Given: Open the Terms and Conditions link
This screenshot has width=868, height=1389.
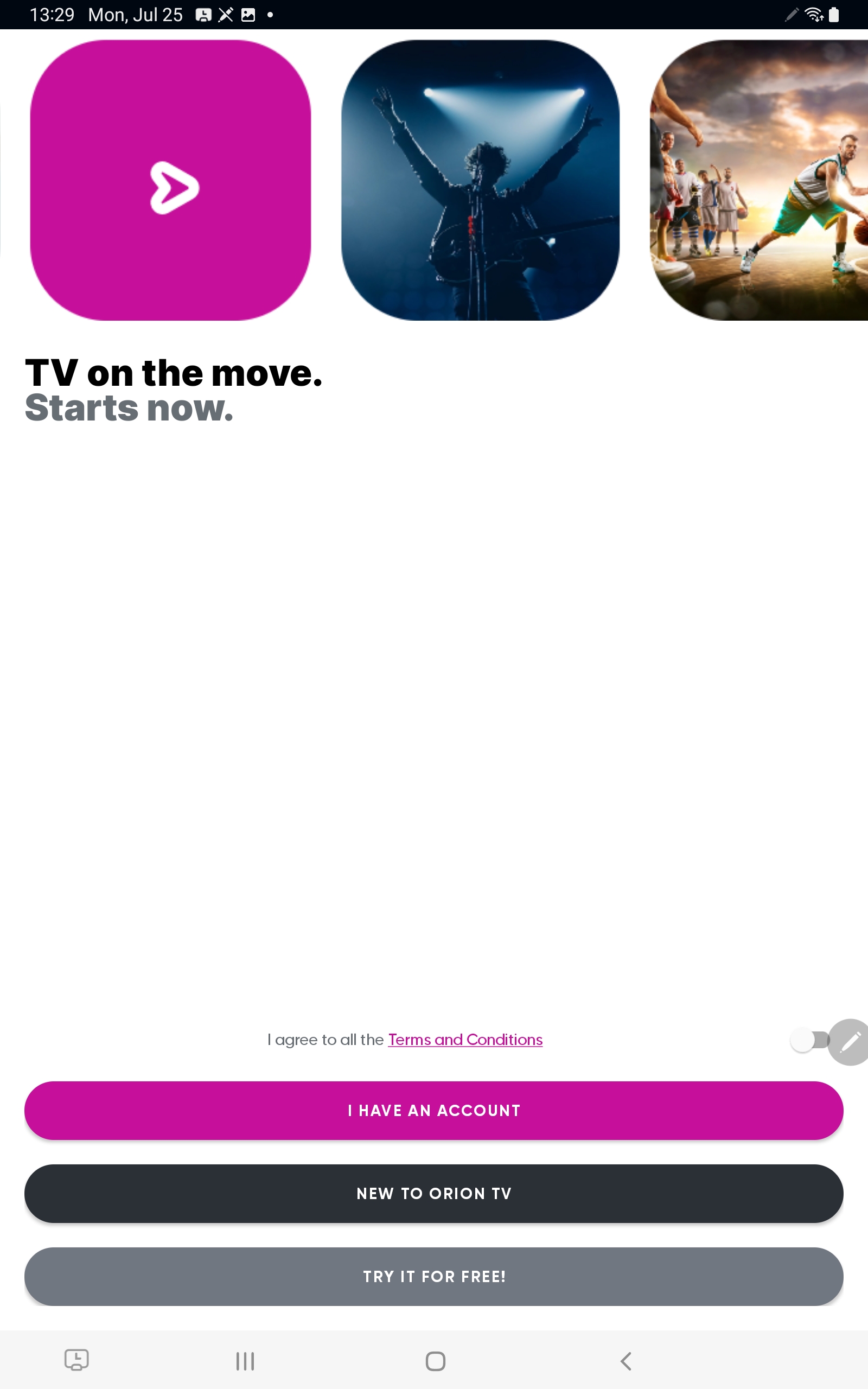Looking at the screenshot, I should point(465,1040).
